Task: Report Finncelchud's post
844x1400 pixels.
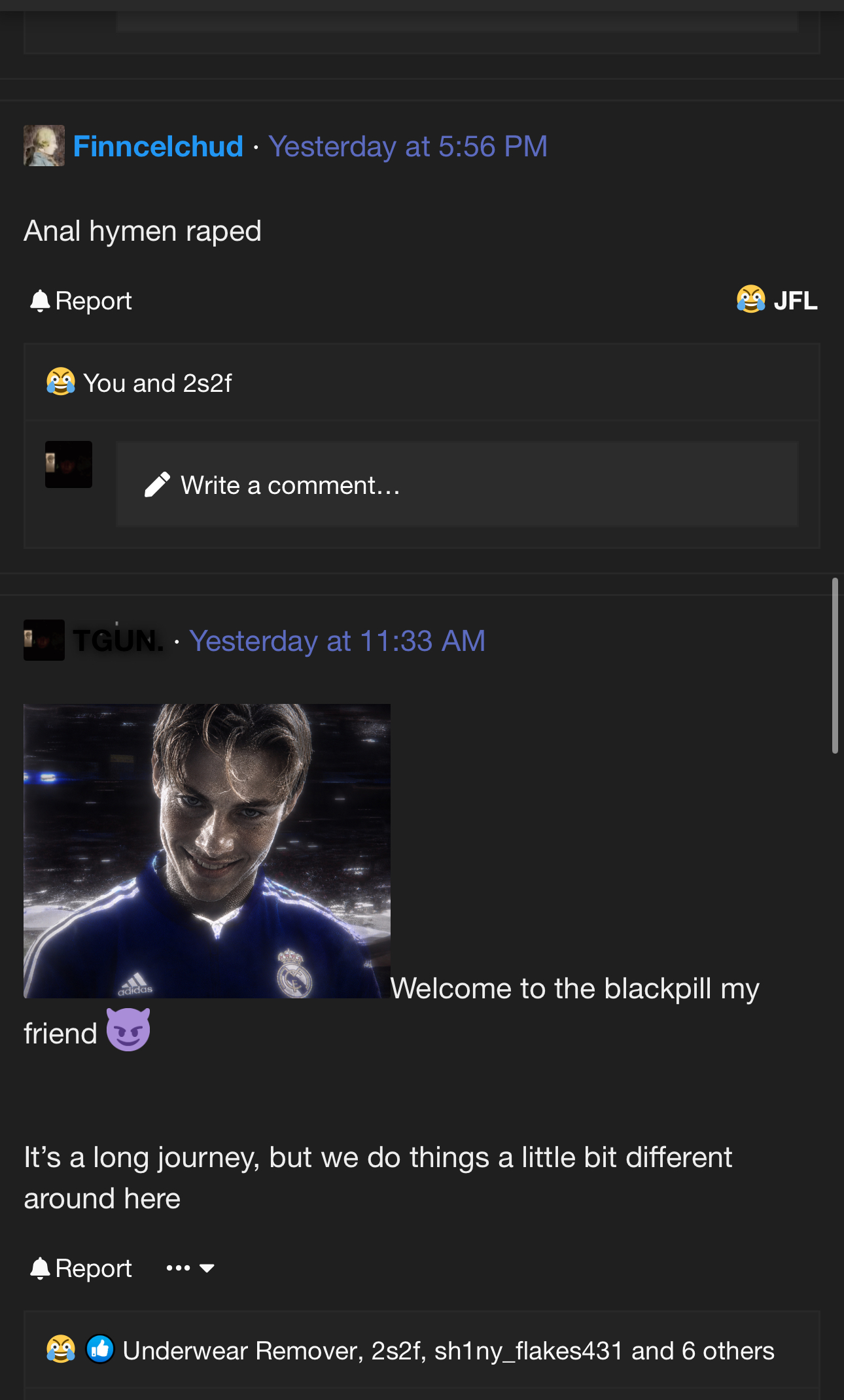Action: pyautogui.click(x=81, y=301)
